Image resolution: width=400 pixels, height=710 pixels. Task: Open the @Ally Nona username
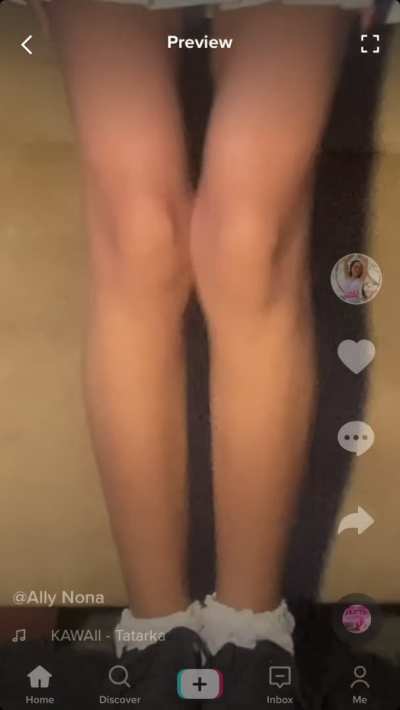pos(58,598)
